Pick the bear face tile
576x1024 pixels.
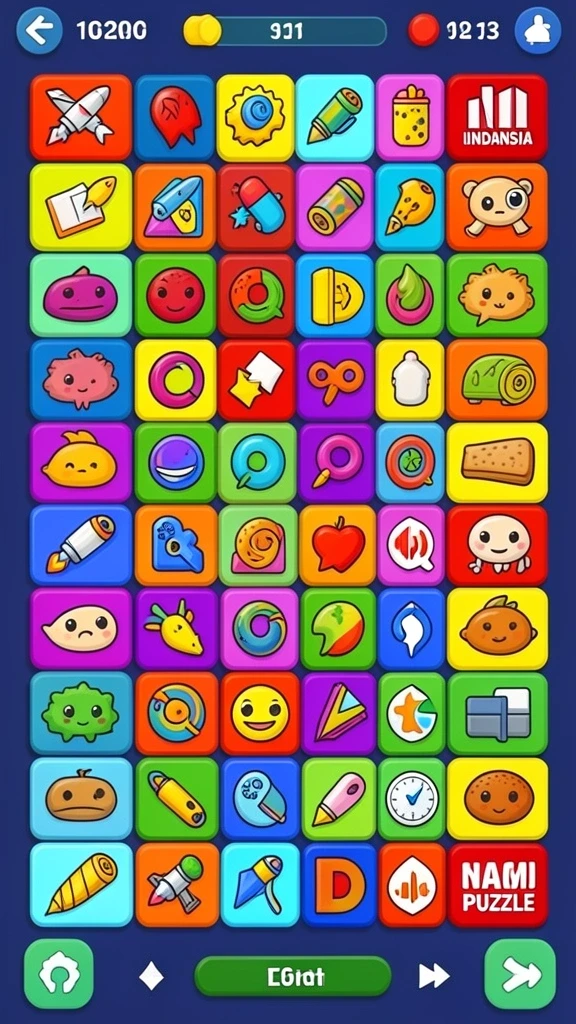click(x=497, y=208)
